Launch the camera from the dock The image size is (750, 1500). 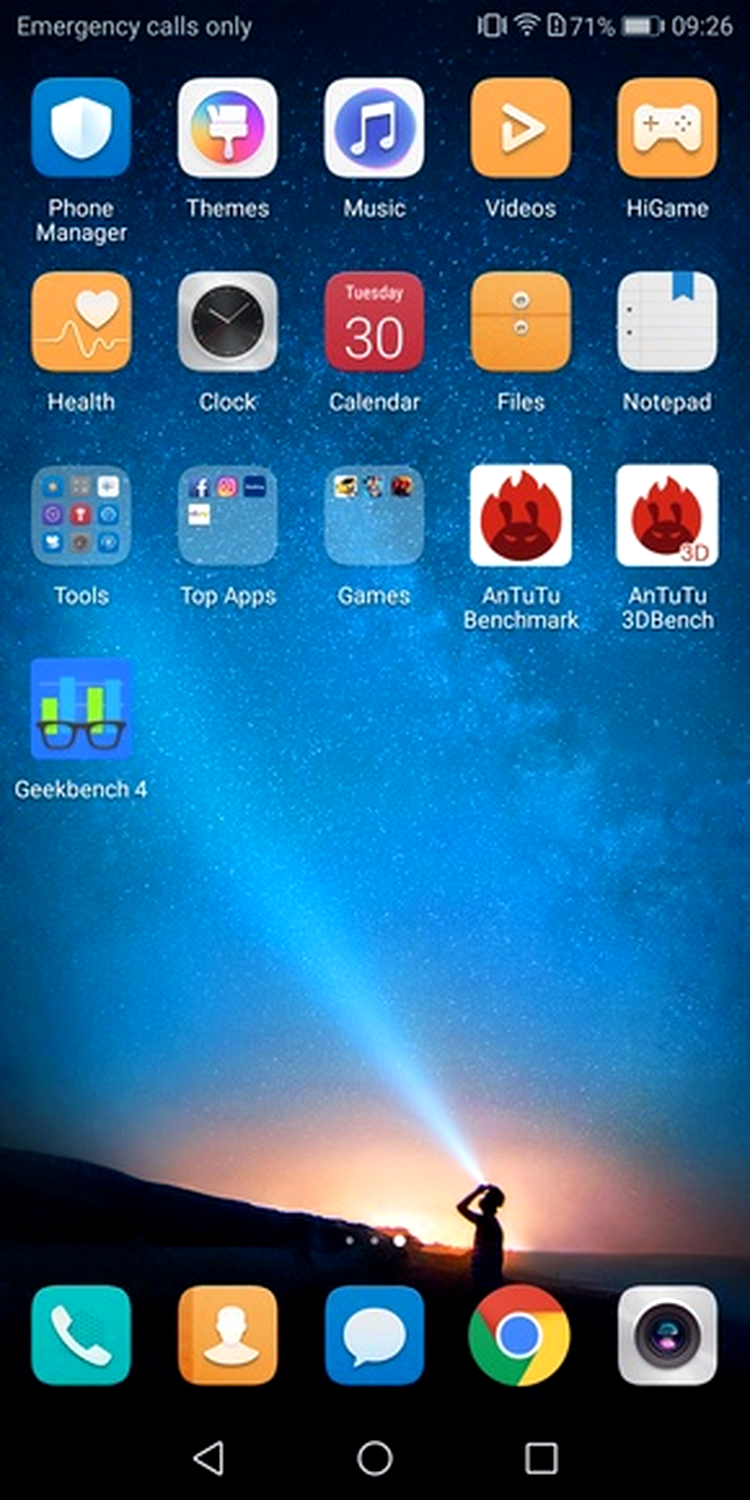667,1335
